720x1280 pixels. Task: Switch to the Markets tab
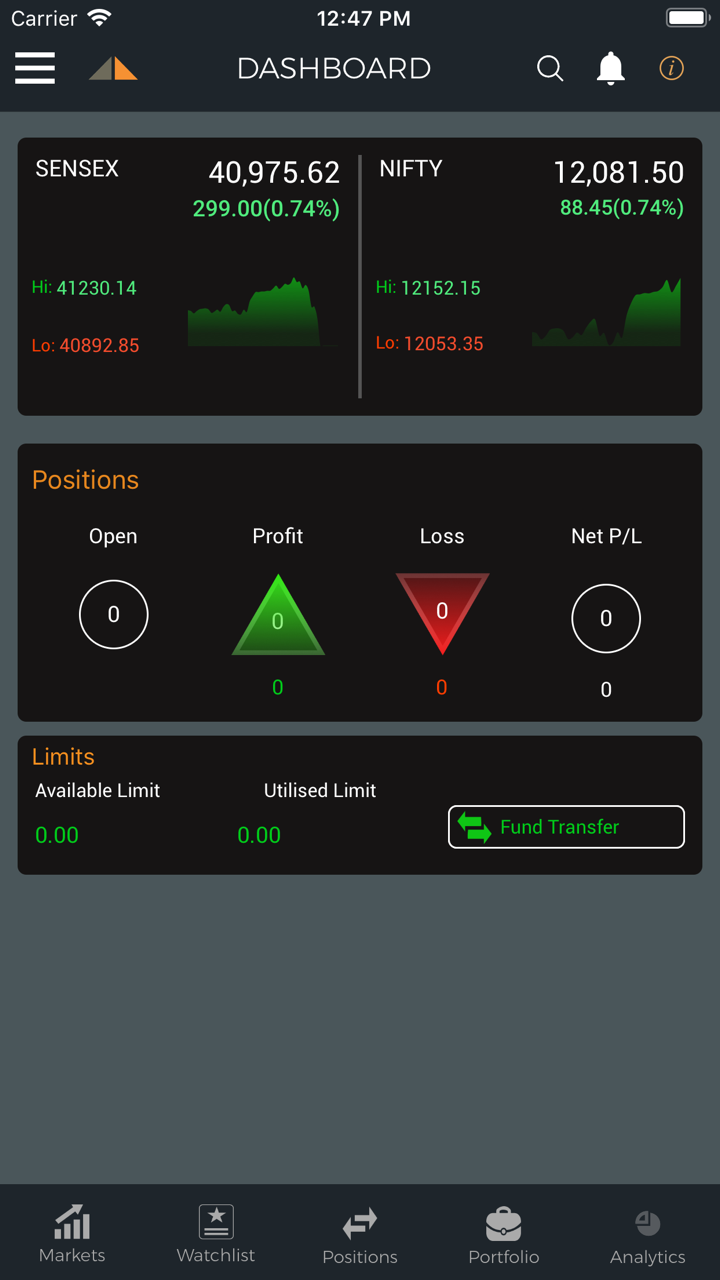click(72, 1234)
